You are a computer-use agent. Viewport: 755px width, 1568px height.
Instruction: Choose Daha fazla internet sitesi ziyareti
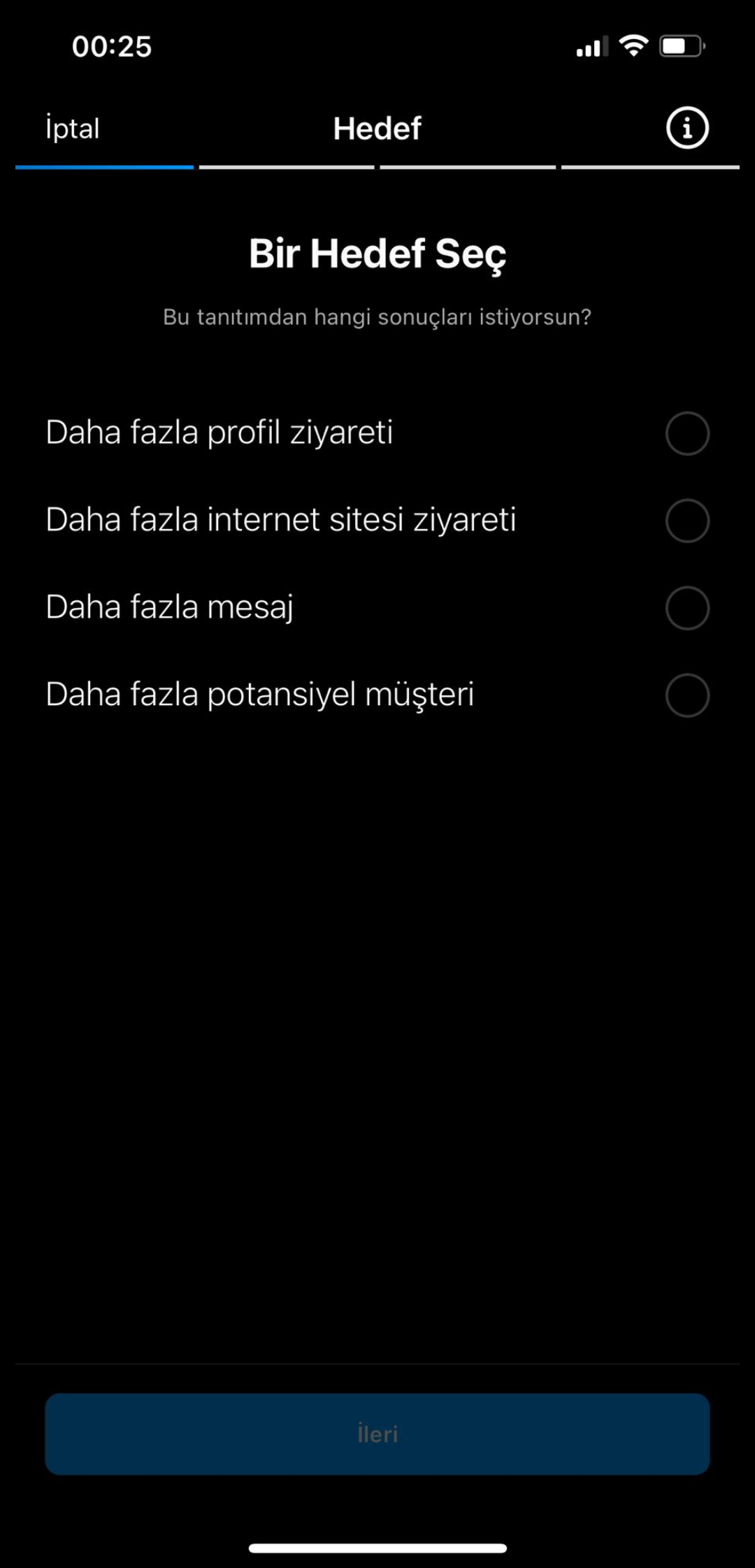[x=377, y=521]
